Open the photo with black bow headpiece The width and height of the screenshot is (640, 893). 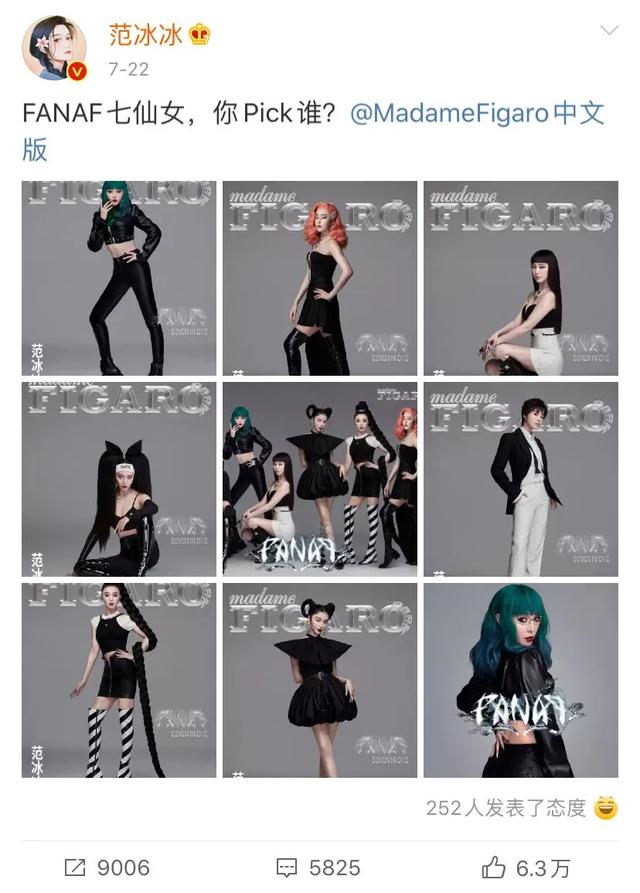[x=119, y=479]
